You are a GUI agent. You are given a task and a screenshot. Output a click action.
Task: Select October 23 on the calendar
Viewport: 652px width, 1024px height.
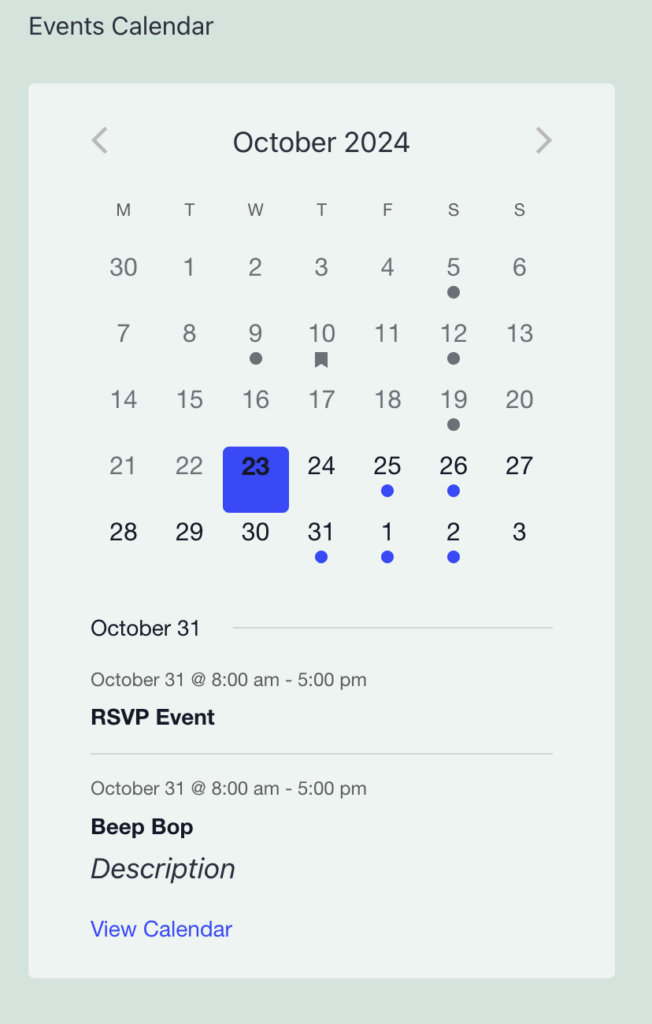pyautogui.click(x=255, y=478)
